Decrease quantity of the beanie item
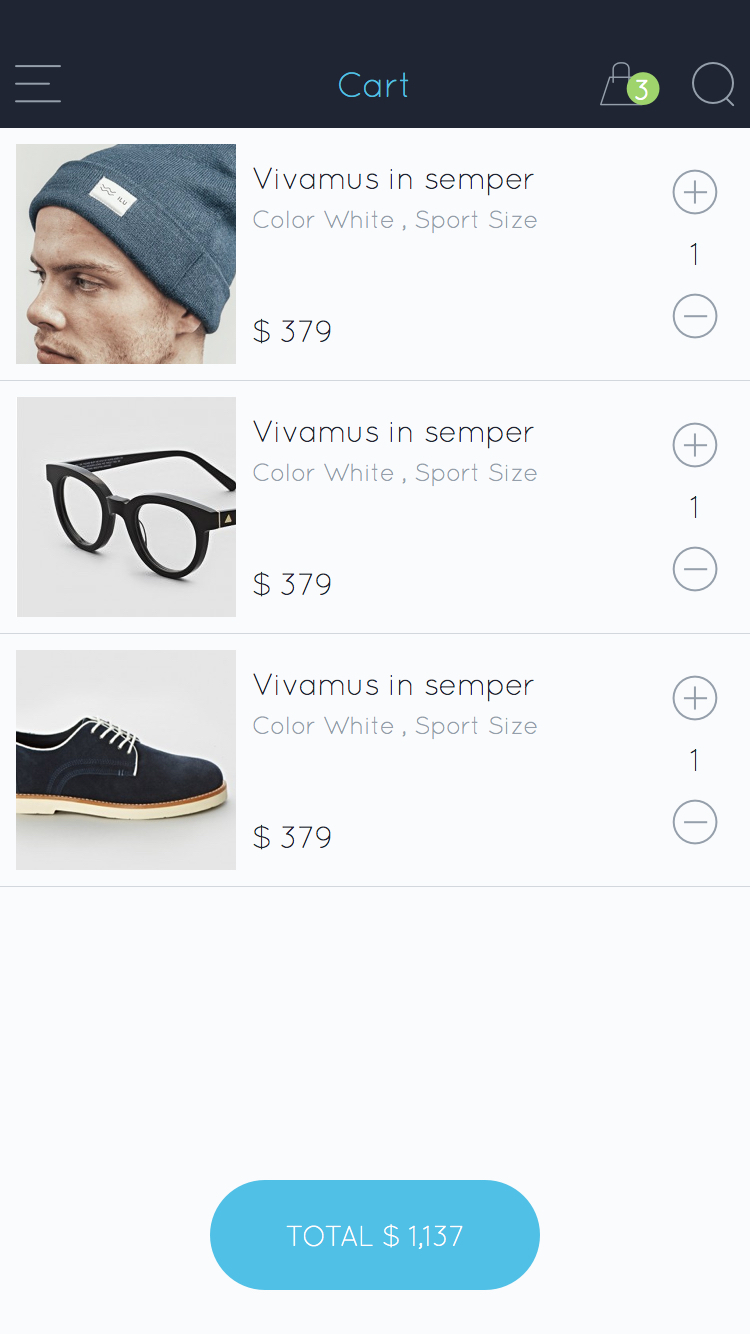This screenshot has height=1334, width=750. (x=695, y=316)
